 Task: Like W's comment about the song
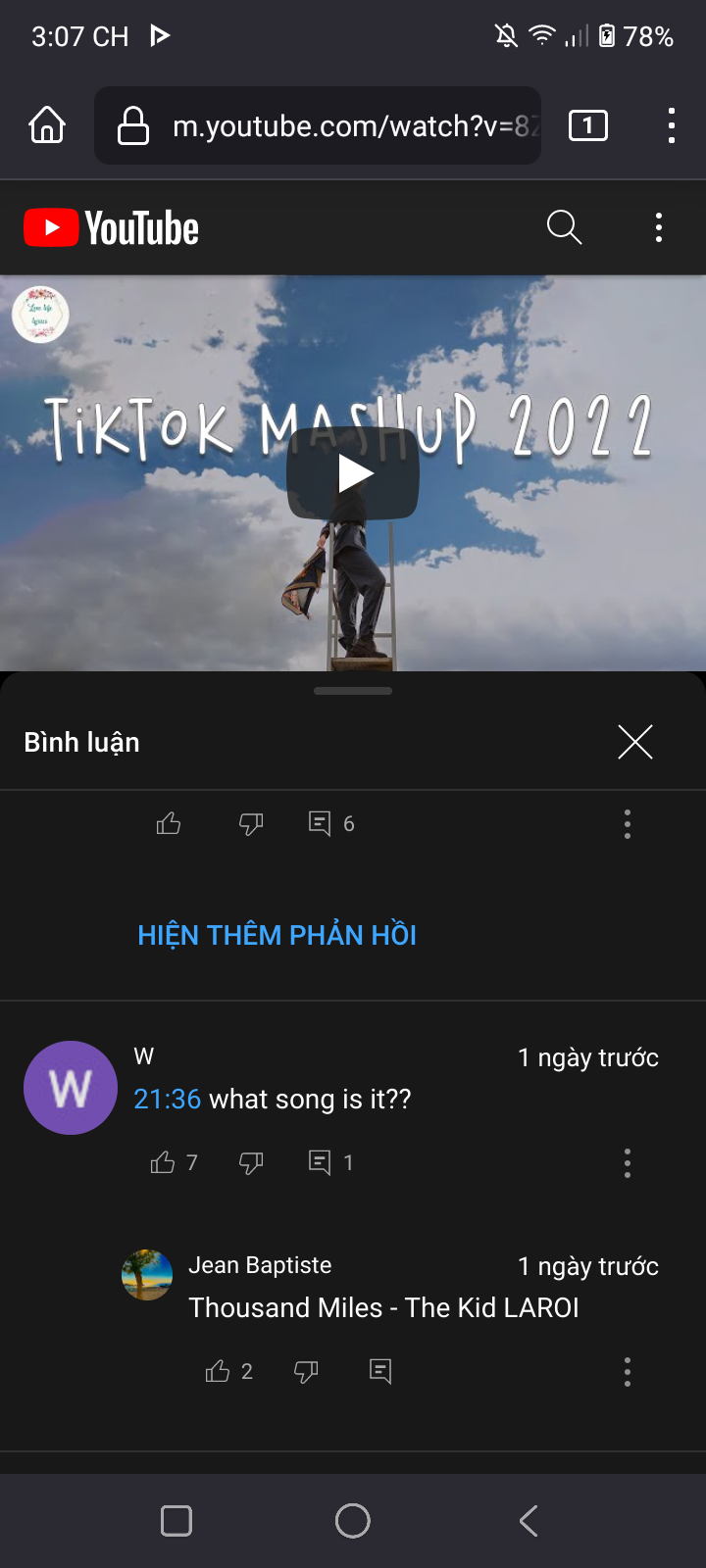pos(163,1162)
